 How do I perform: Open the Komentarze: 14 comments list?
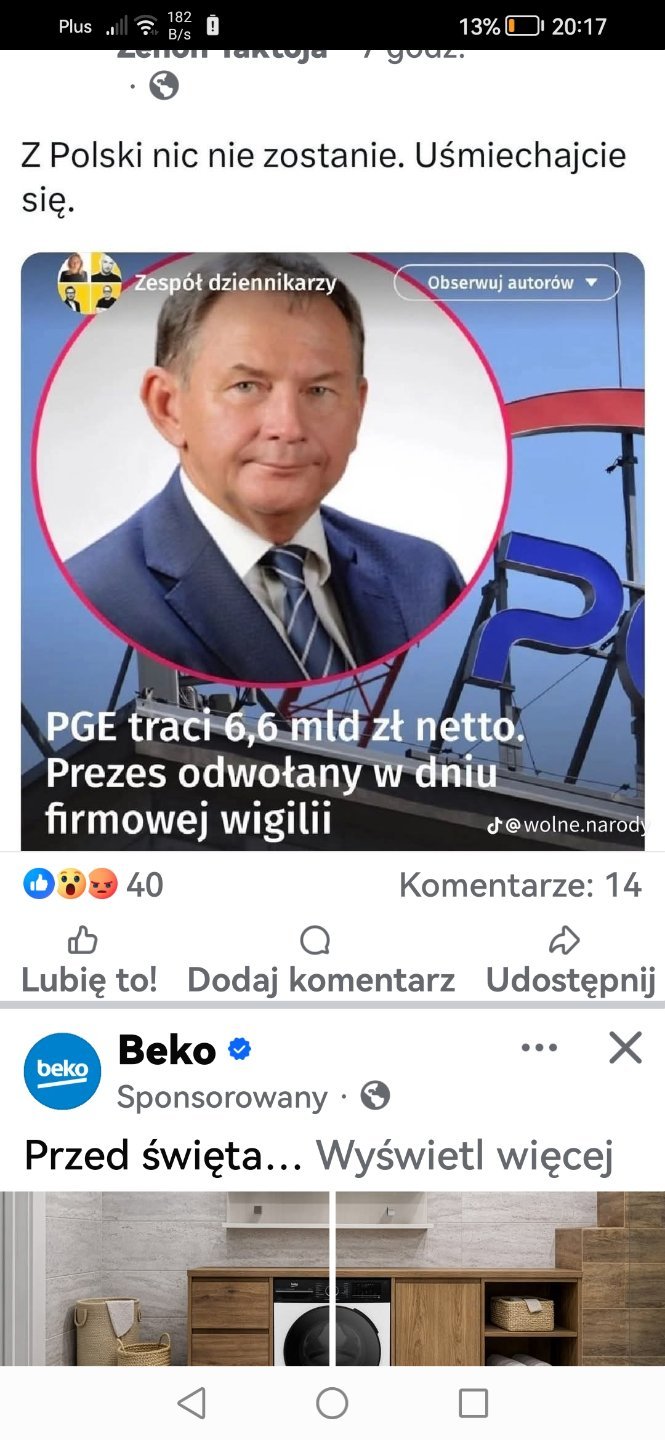coord(520,884)
